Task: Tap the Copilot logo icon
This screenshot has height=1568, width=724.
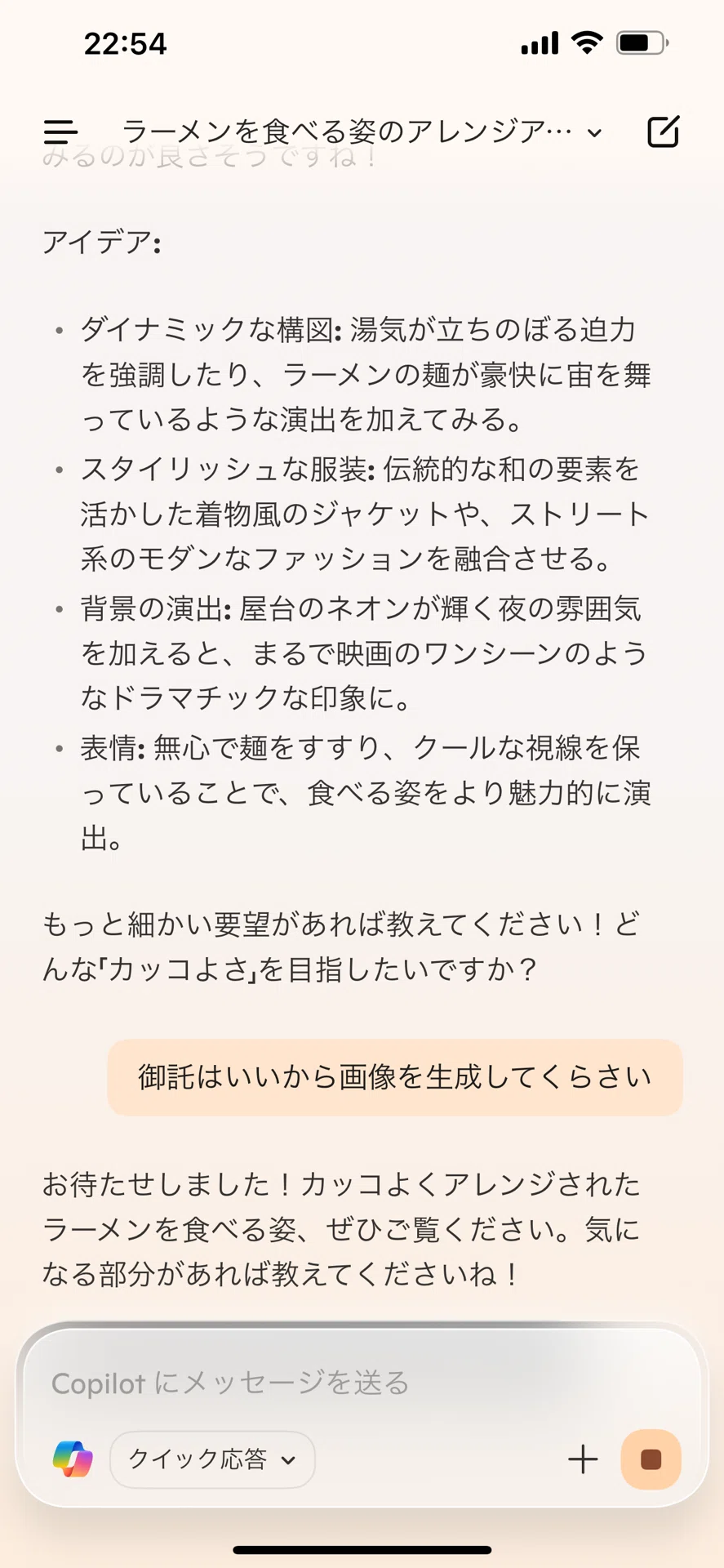Action: click(73, 1459)
